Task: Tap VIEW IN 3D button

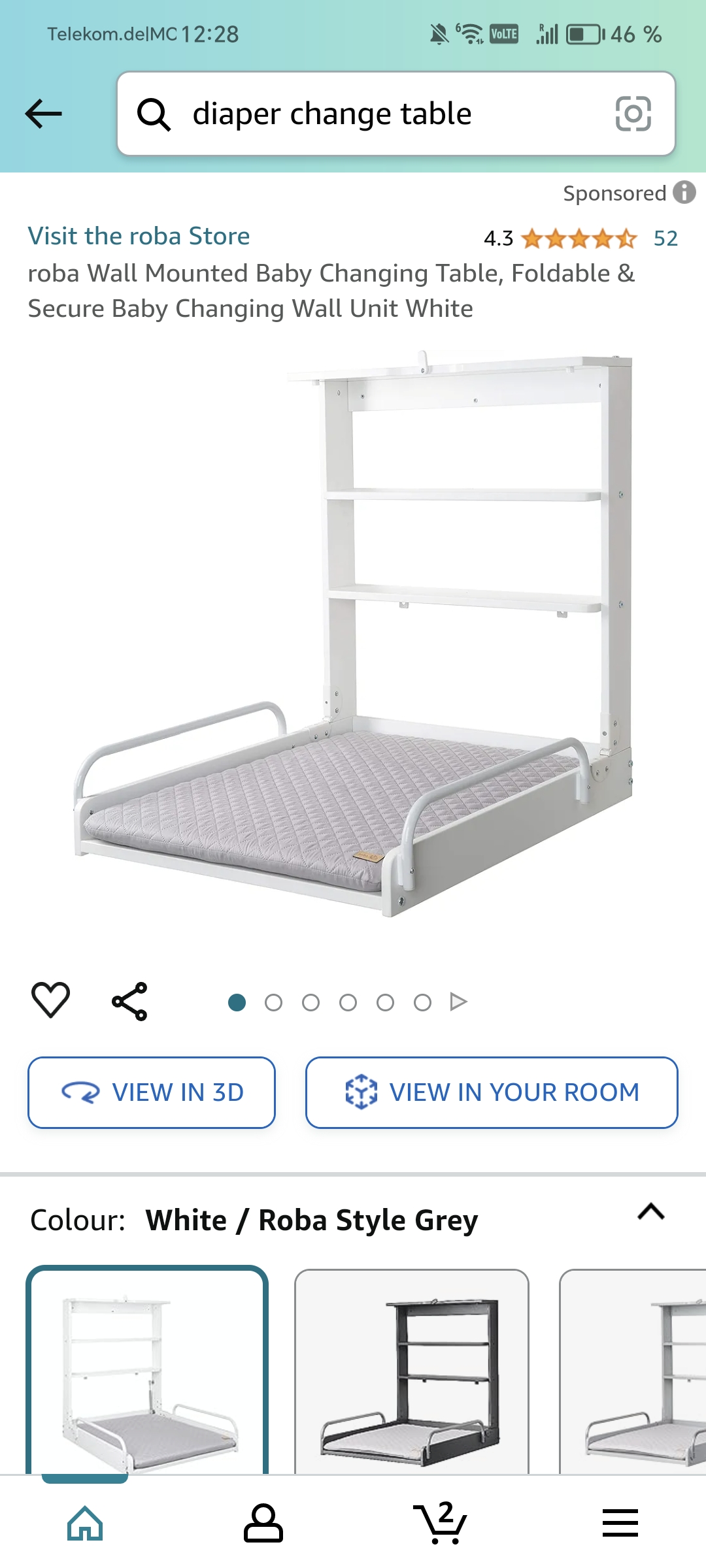Action: pyautogui.click(x=152, y=1092)
